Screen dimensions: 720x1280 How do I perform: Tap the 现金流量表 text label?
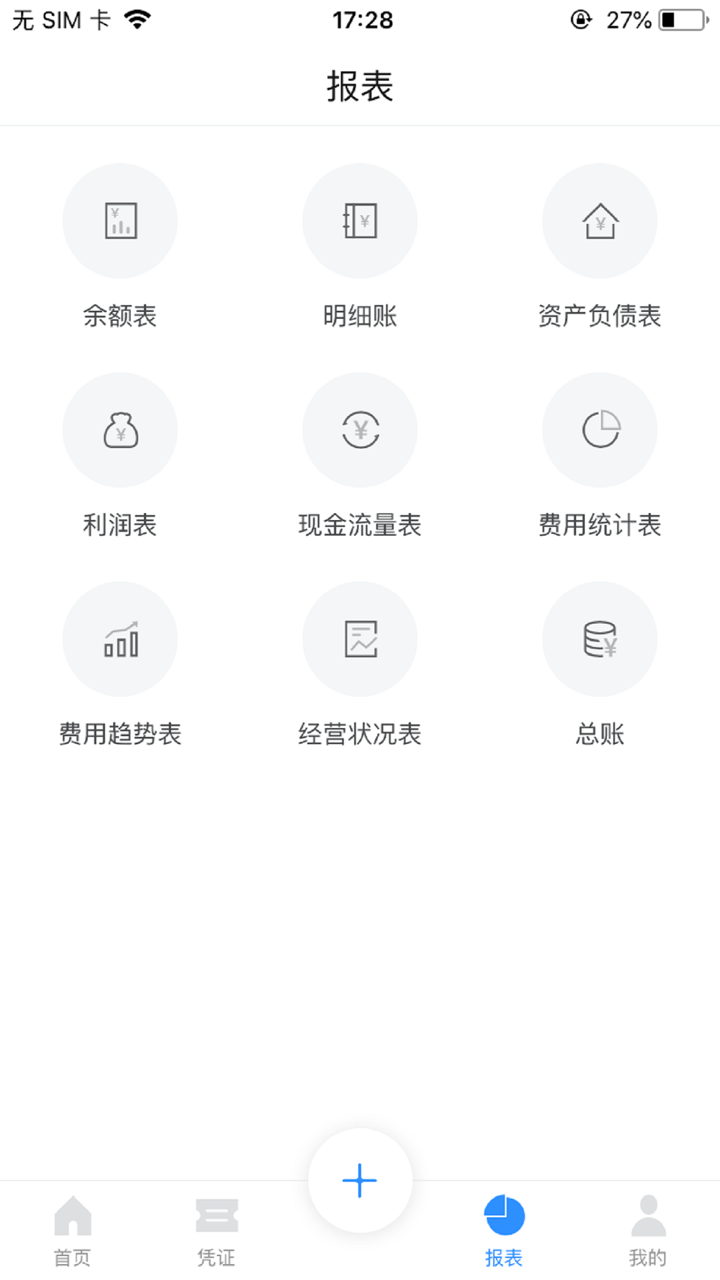360,524
